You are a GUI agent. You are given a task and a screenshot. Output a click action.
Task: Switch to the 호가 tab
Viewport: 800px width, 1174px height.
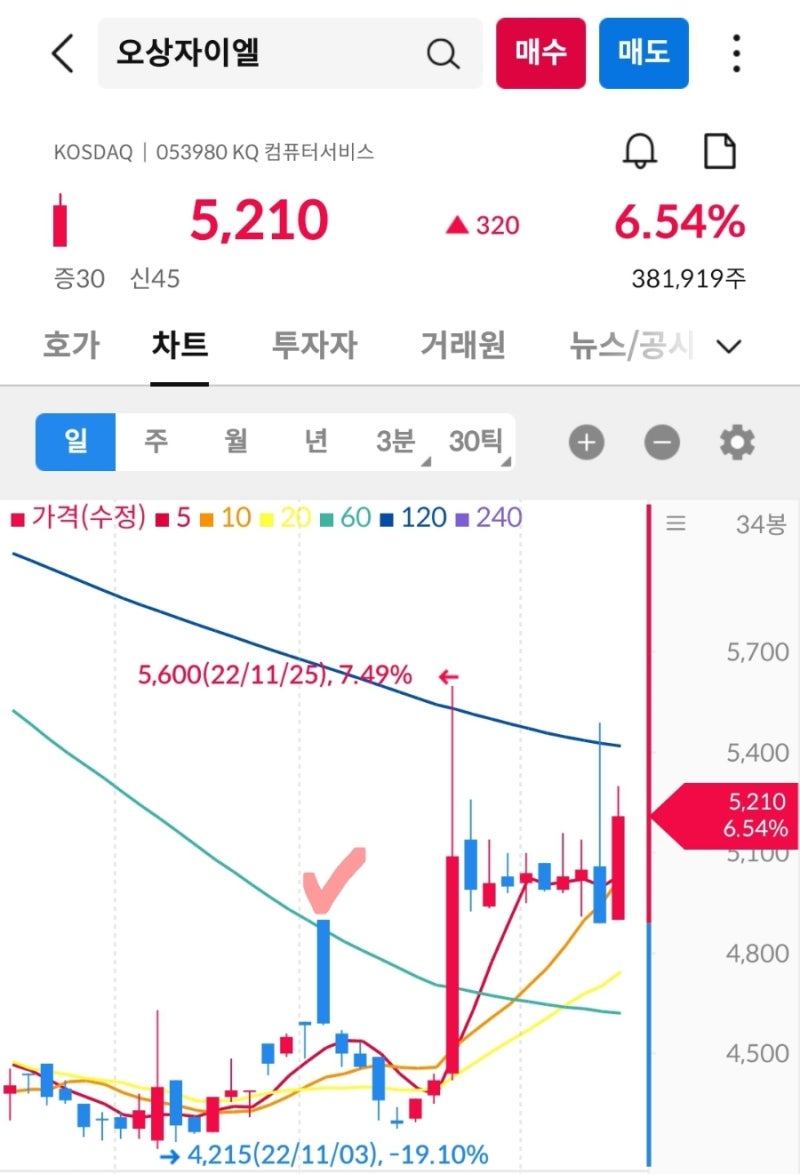pos(70,344)
